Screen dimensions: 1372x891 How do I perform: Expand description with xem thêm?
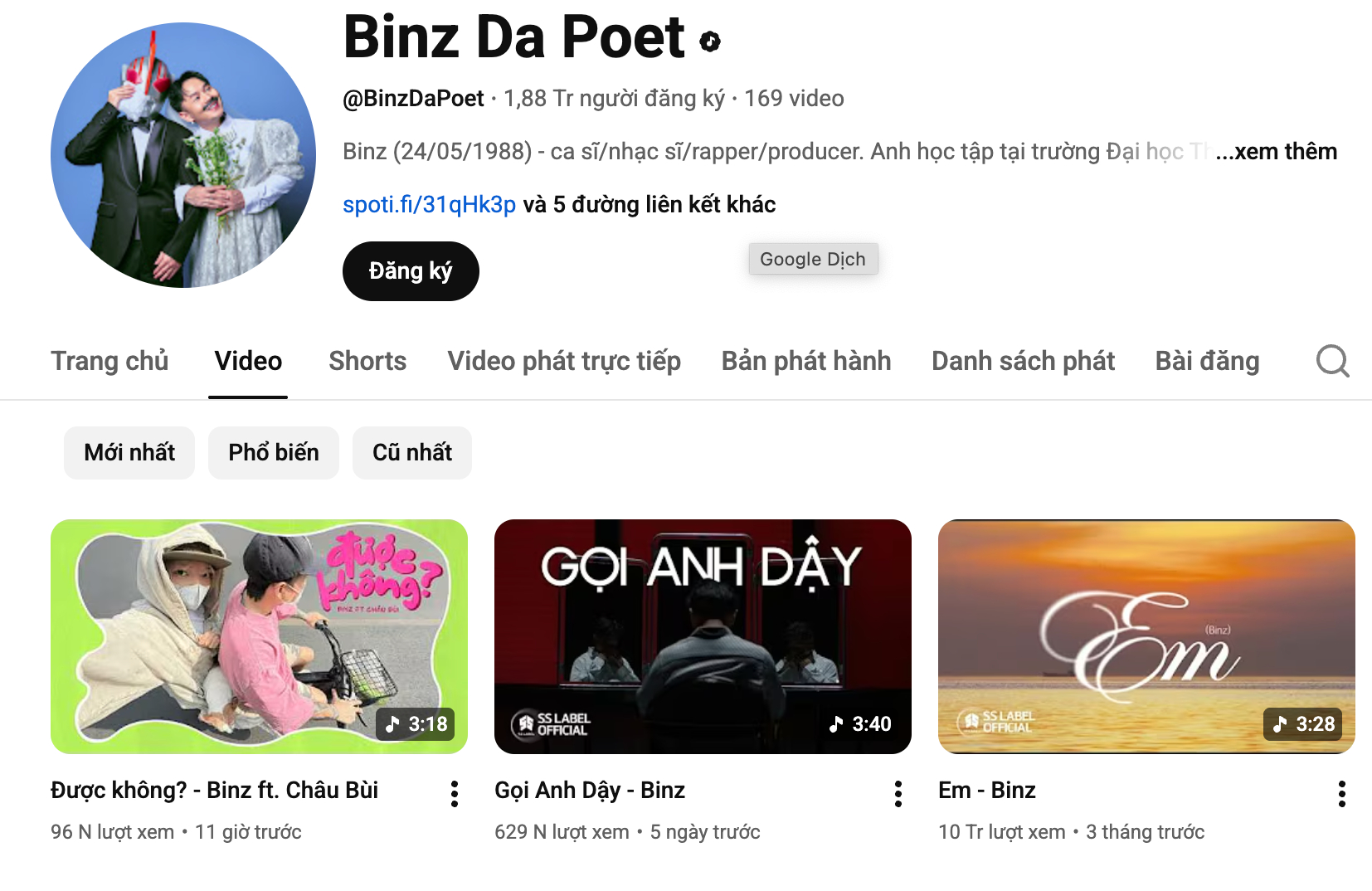tap(1284, 152)
